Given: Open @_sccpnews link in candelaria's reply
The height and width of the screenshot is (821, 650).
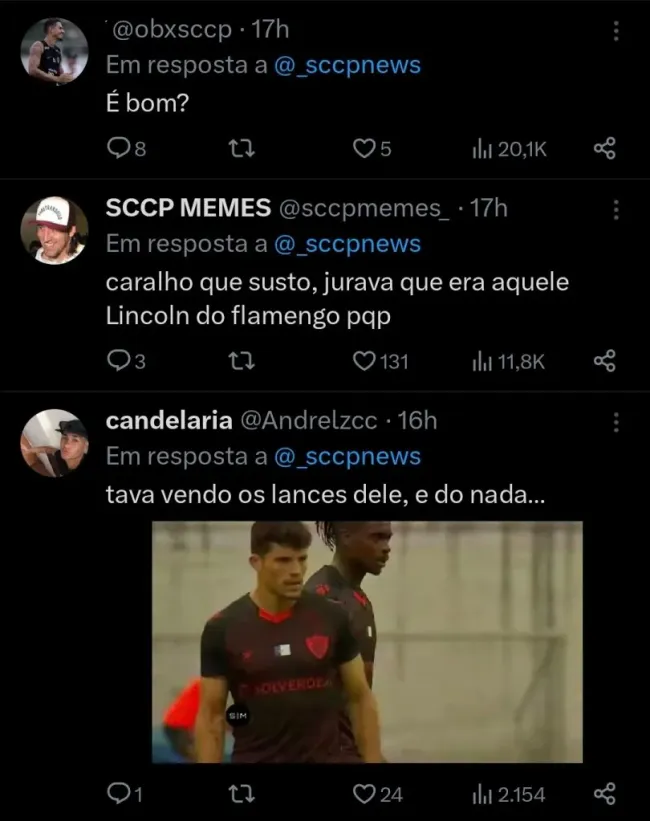Looking at the screenshot, I should (347, 457).
